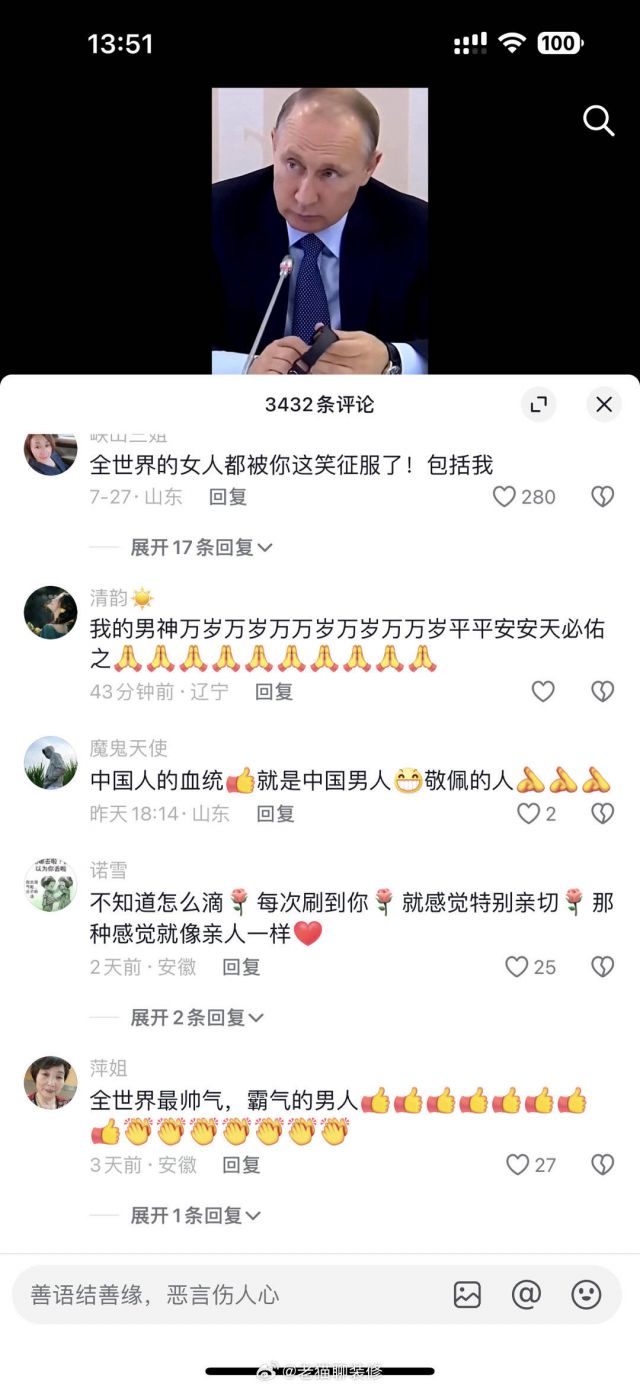Expand comments panel to full screen

click(539, 404)
